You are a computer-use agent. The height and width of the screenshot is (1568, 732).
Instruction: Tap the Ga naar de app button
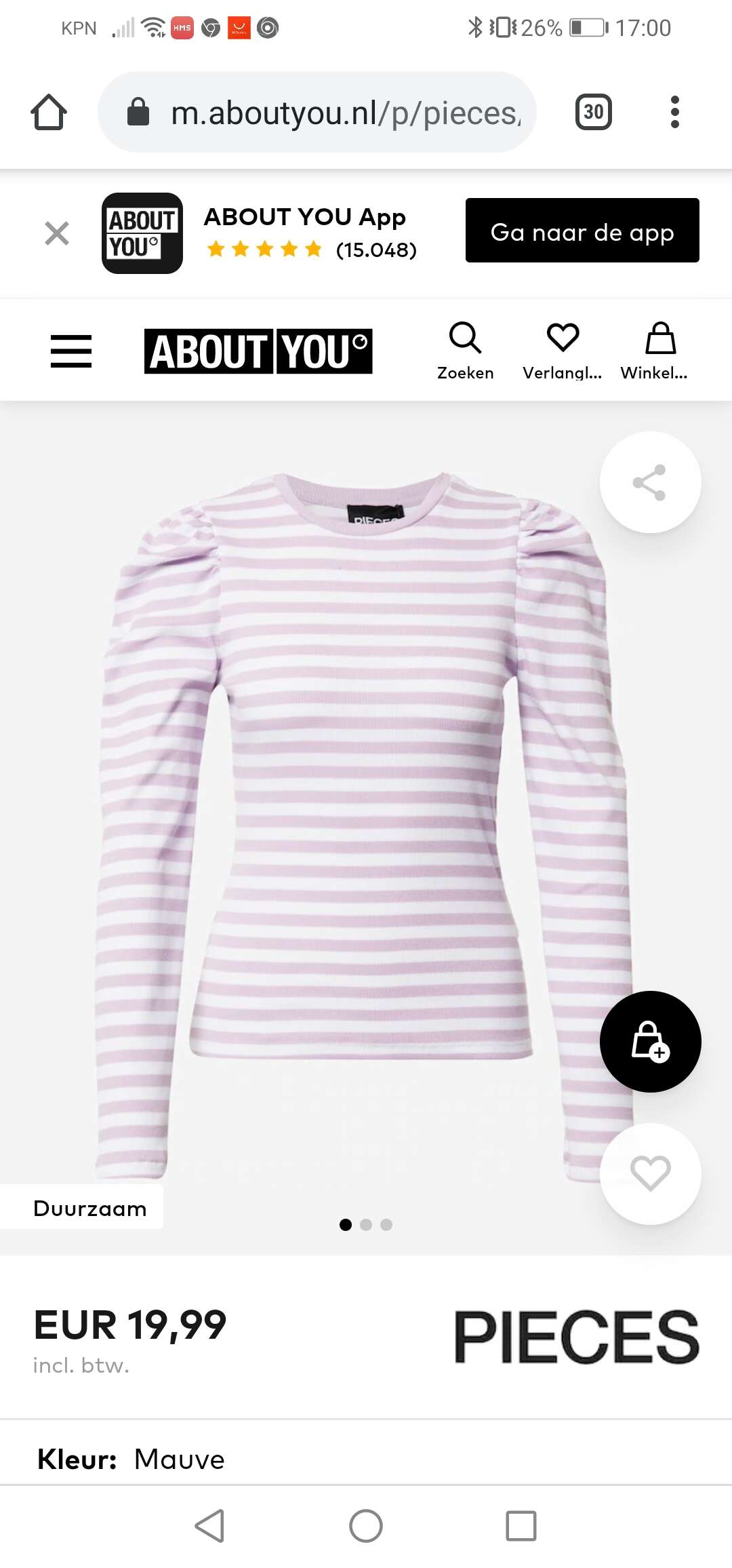[582, 231]
